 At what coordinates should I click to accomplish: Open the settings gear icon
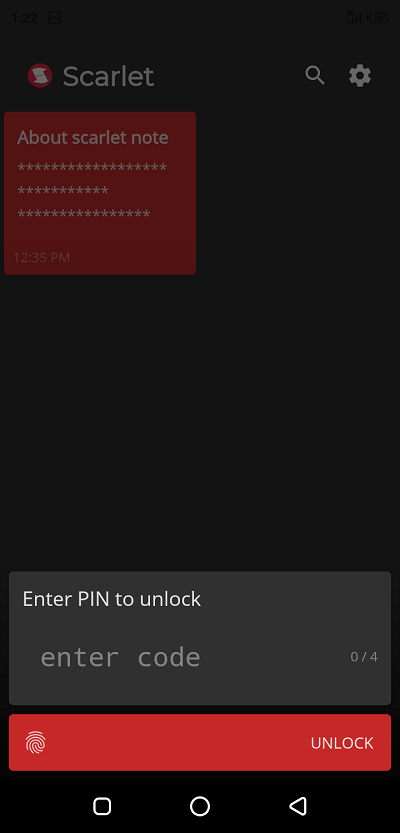click(x=360, y=75)
